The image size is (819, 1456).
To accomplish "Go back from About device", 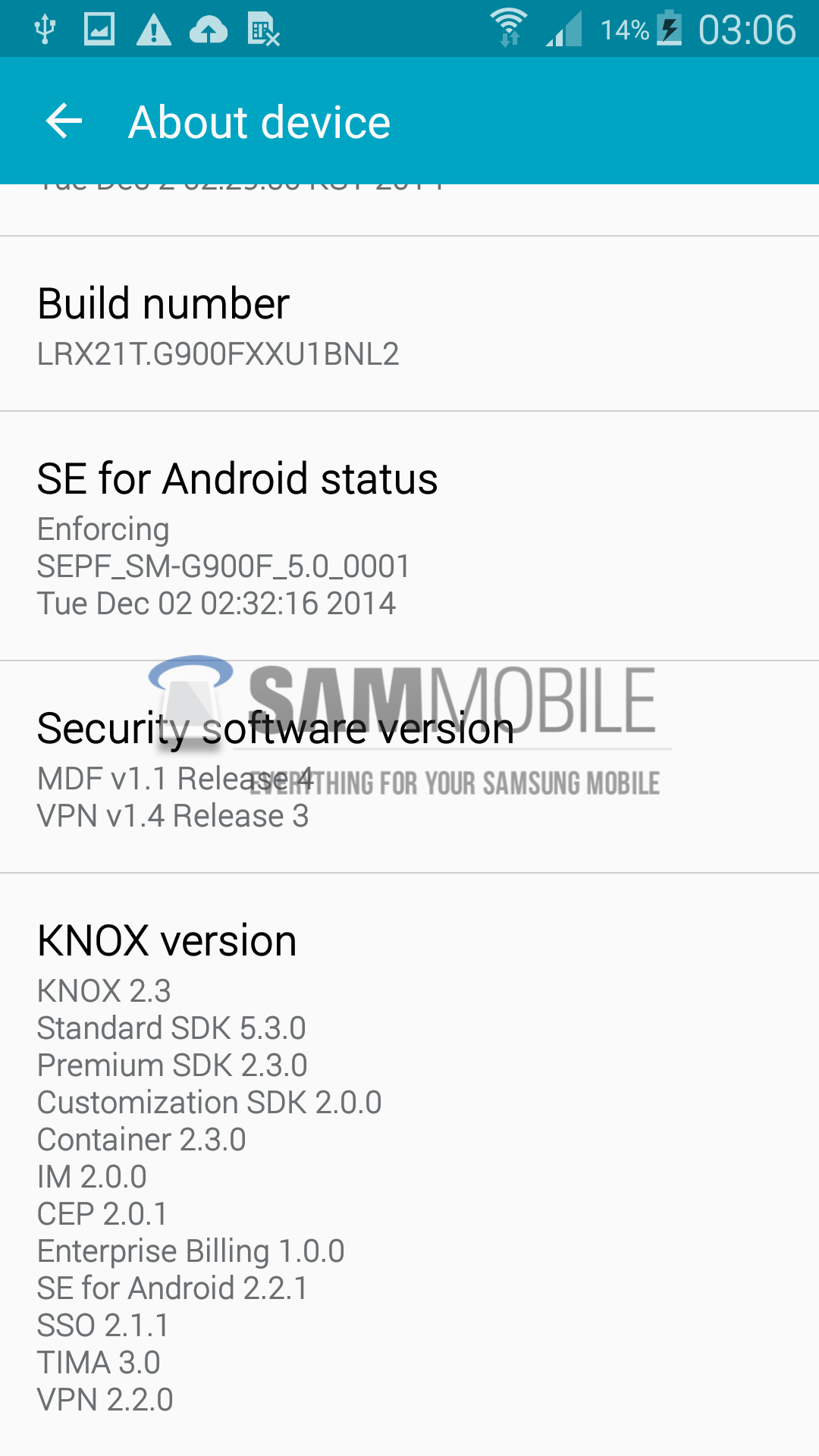I will pyautogui.click(x=64, y=121).
